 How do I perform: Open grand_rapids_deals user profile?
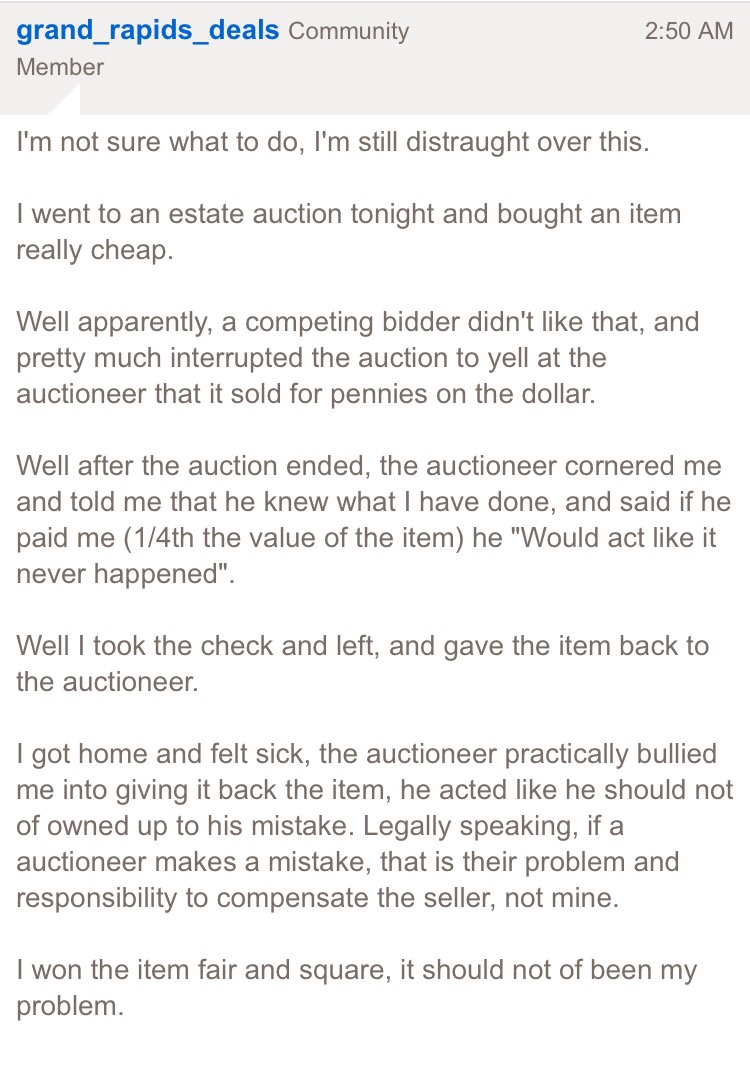click(147, 30)
